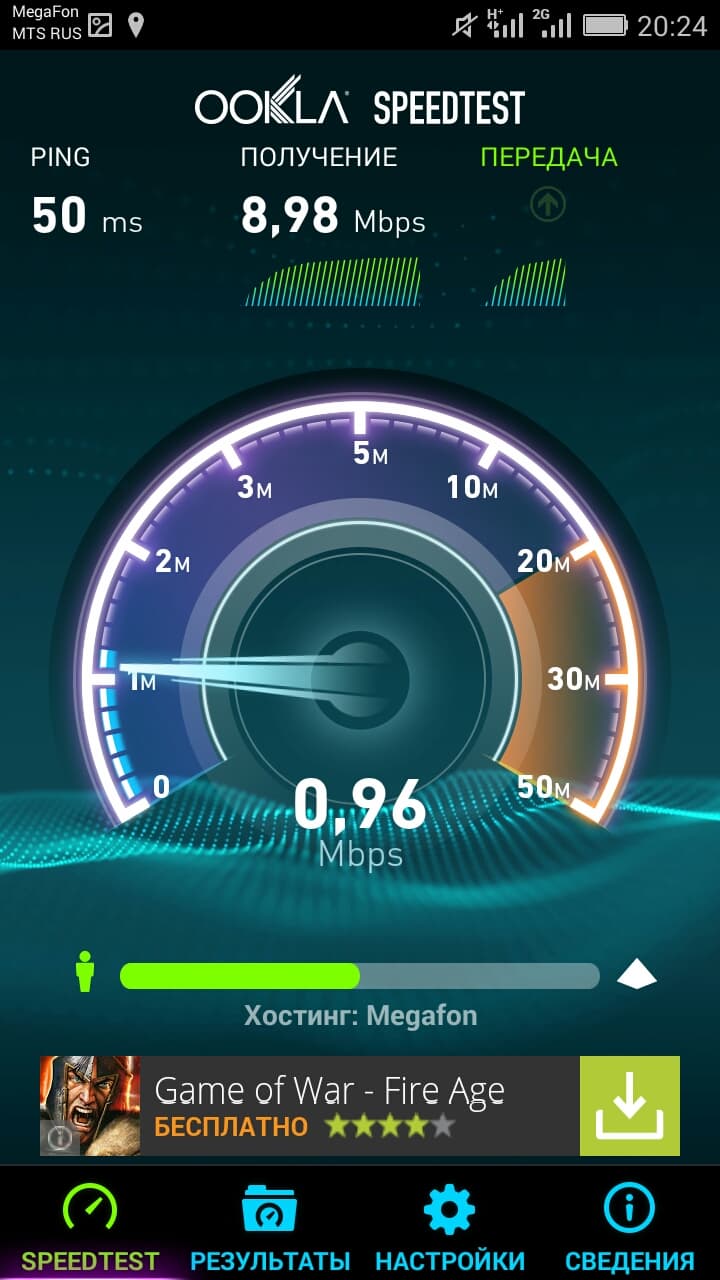Go to the Сведения tab
Screen dimensions: 720x1280
pyautogui.click(x=629, y=1225)
